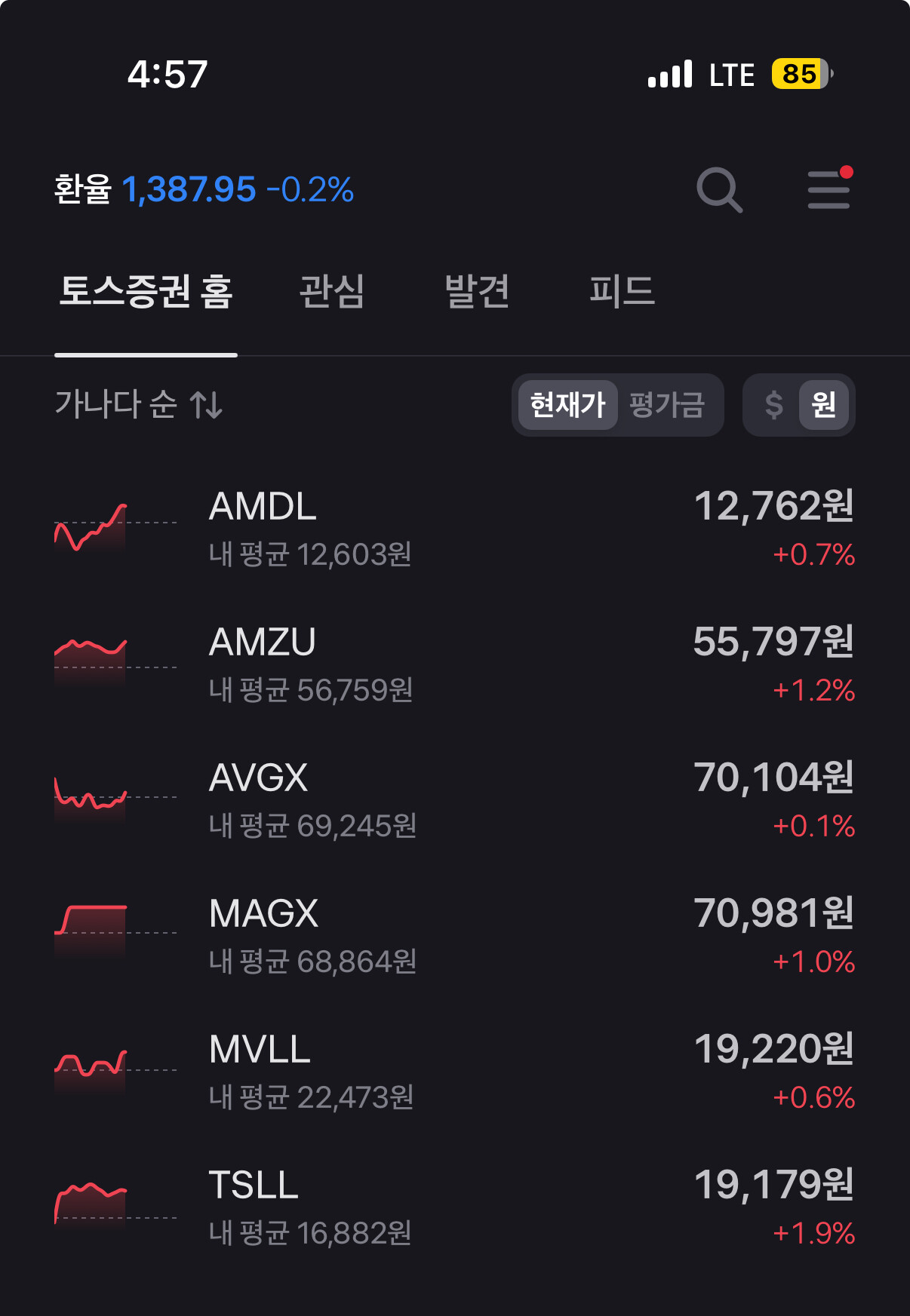Select the 토스증권 홈 tab
The height and width of the screenshot is (1316, 910).
pos(146,292)
